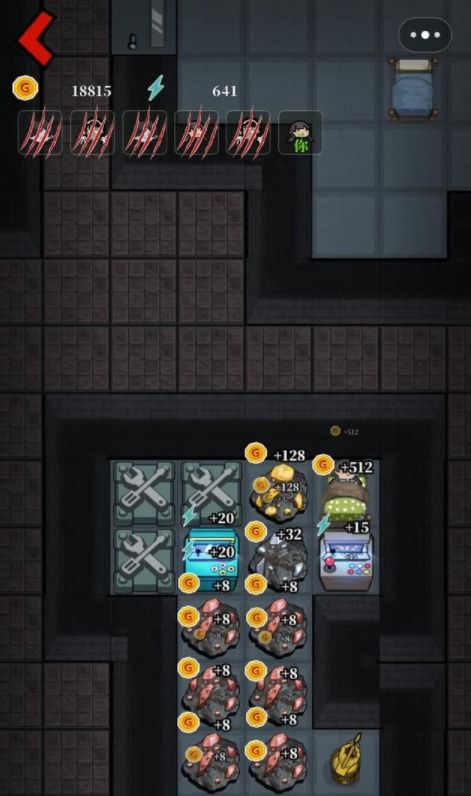The image size is (471, 796).
Task: Tap the silver ore producing +32
Action: click(279, 560)
